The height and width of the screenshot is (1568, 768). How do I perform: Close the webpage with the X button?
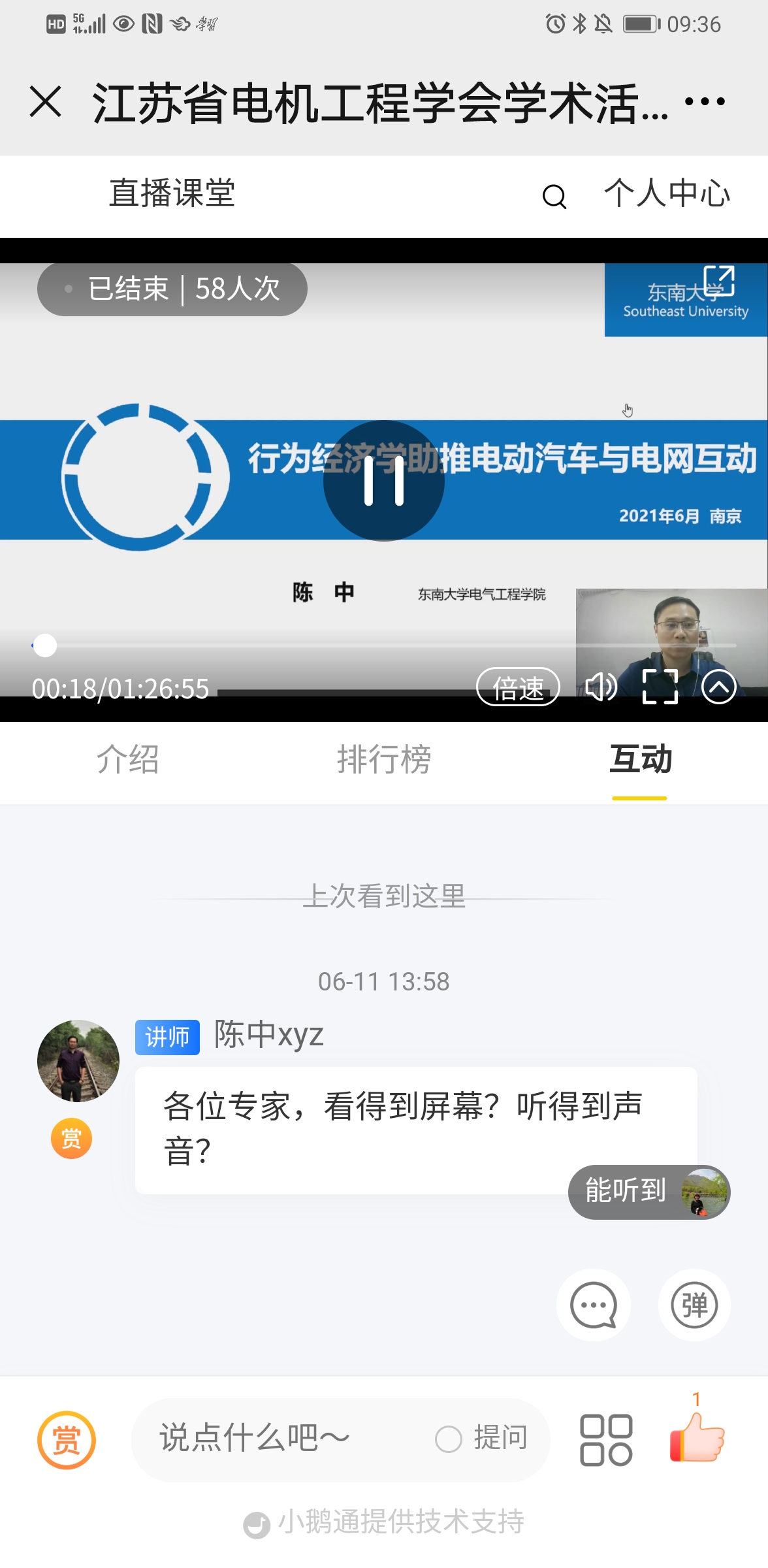pyautogui.click(x=46, y=102)
